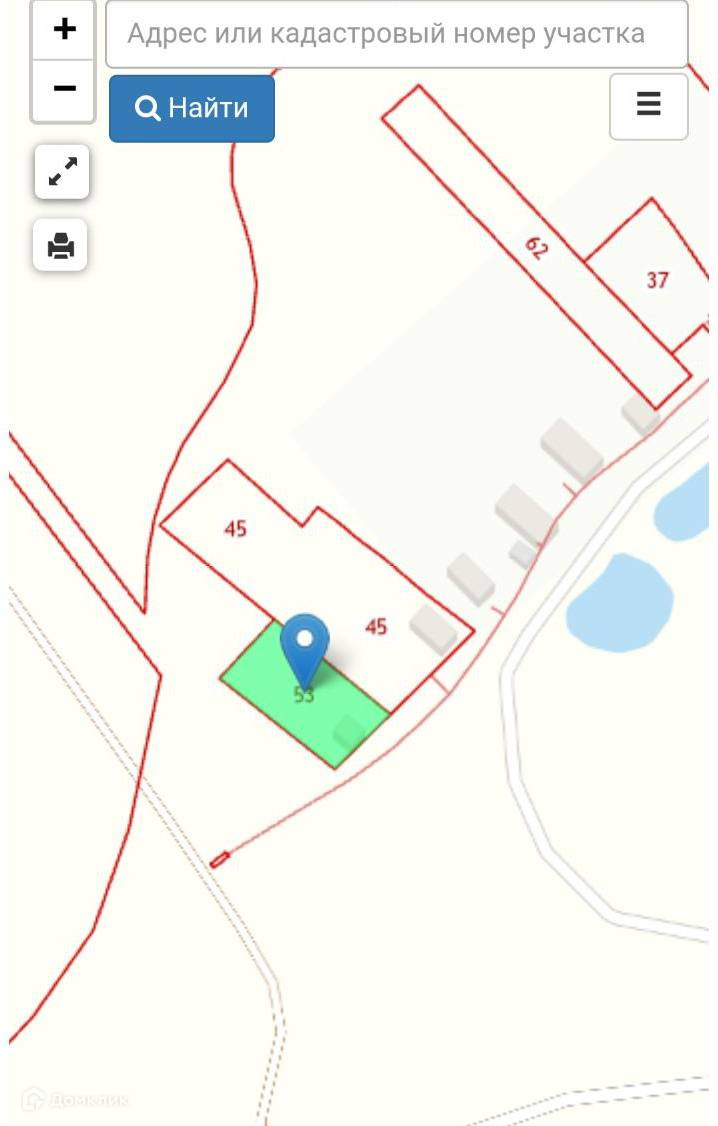Zoom in on the map
Screen dimensions: 718x1126
(x=65, y=29)
